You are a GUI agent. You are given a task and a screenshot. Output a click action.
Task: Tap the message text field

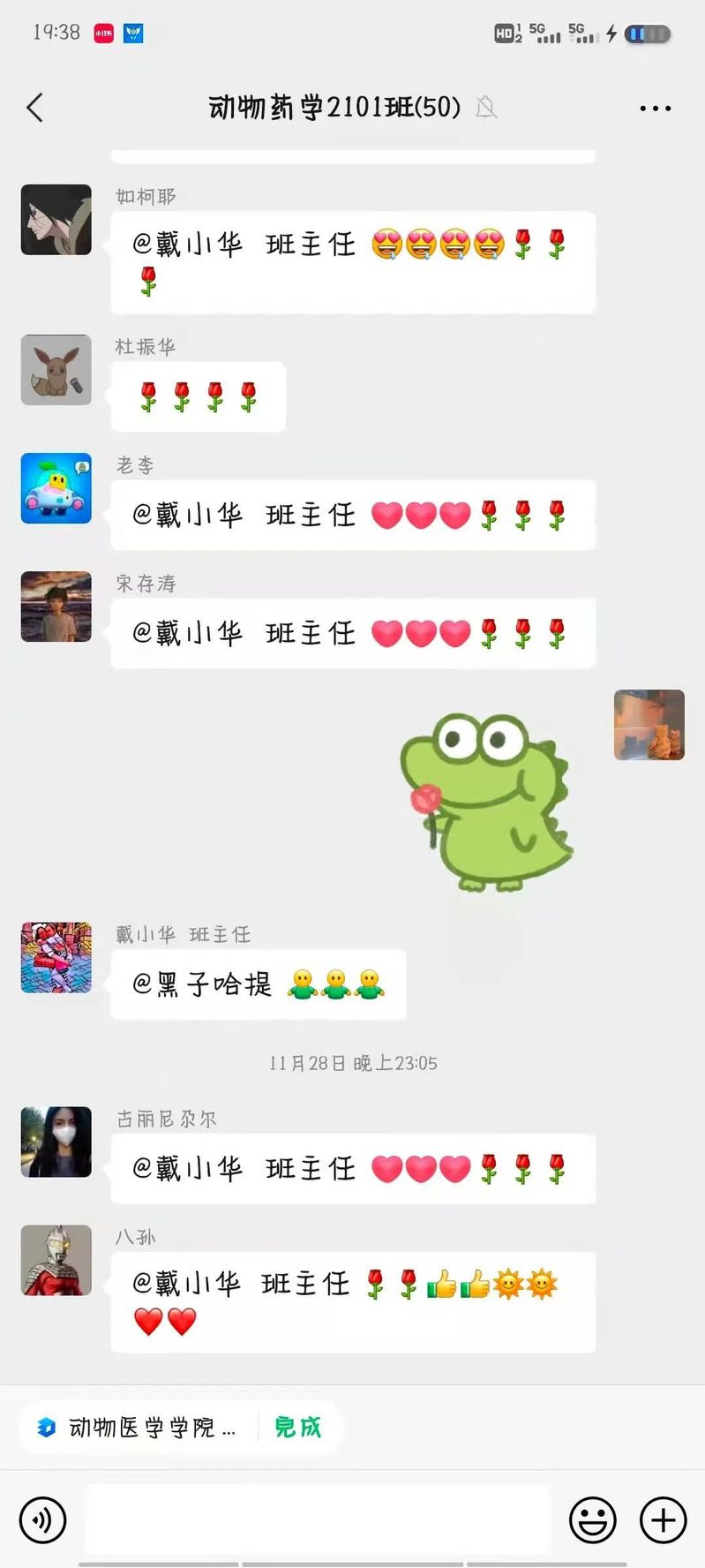(x=318, y=1520)
